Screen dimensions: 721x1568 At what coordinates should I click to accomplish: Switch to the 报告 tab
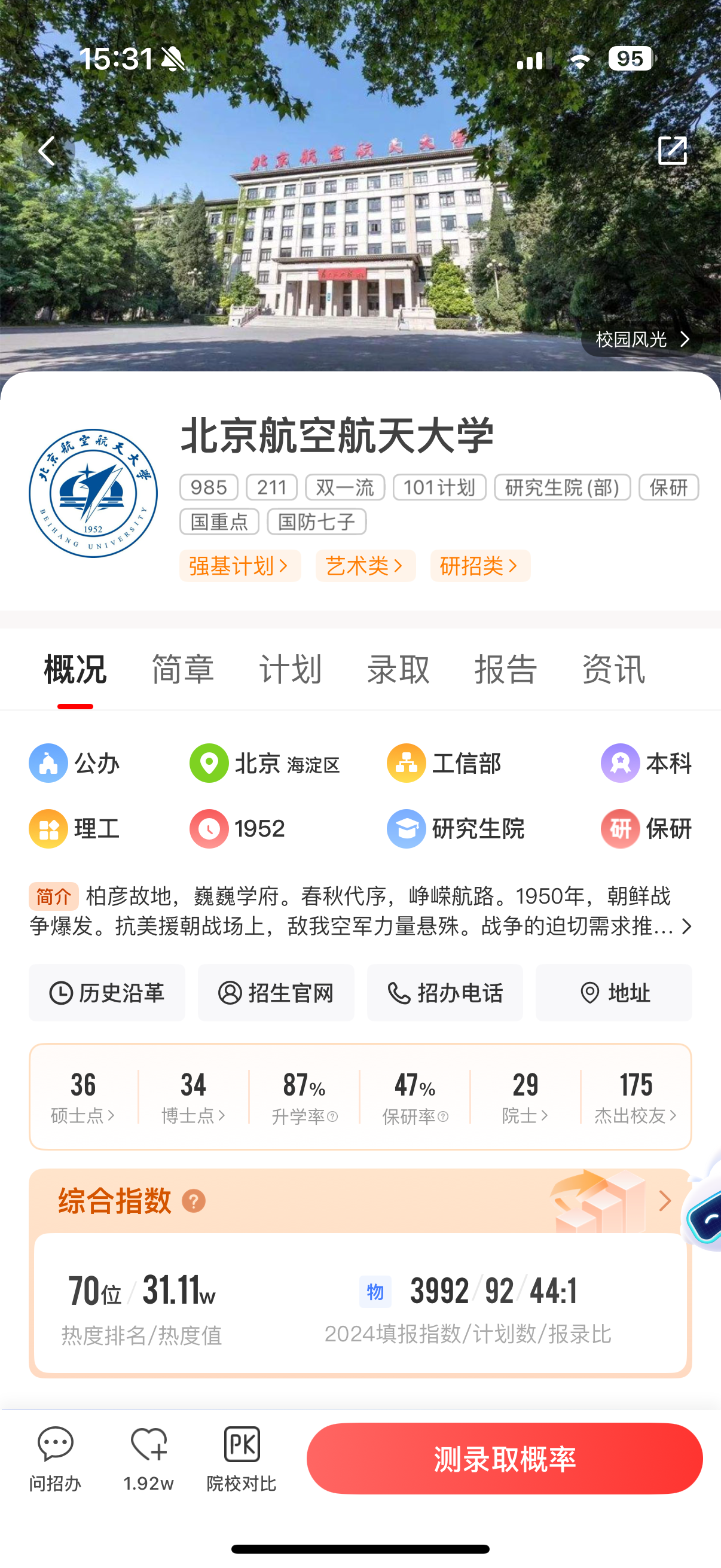506,670
